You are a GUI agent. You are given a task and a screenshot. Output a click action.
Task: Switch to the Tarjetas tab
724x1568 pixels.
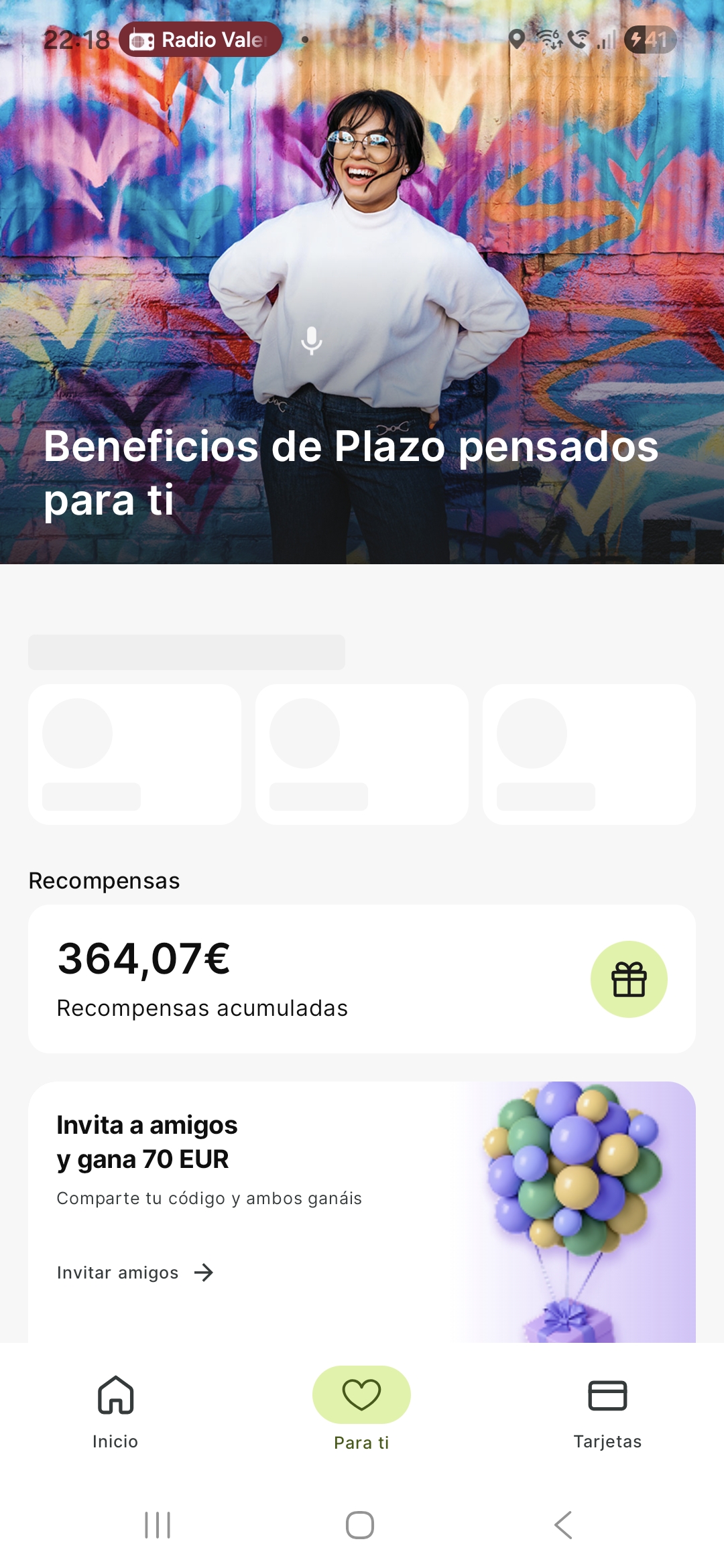click(x=607, y=1411)
